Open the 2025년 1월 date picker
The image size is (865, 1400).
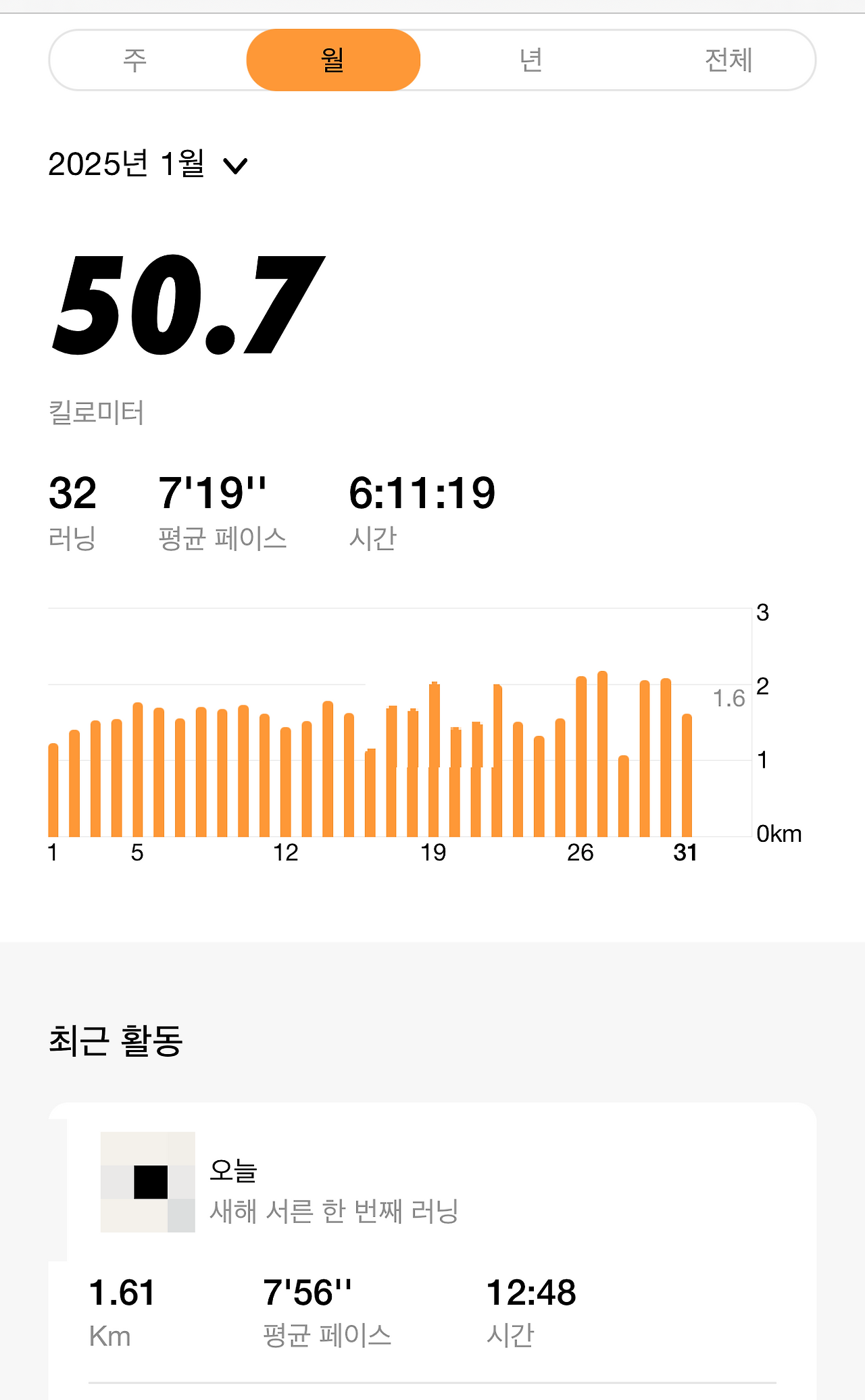pyautogui.click(x=128, y=164)
